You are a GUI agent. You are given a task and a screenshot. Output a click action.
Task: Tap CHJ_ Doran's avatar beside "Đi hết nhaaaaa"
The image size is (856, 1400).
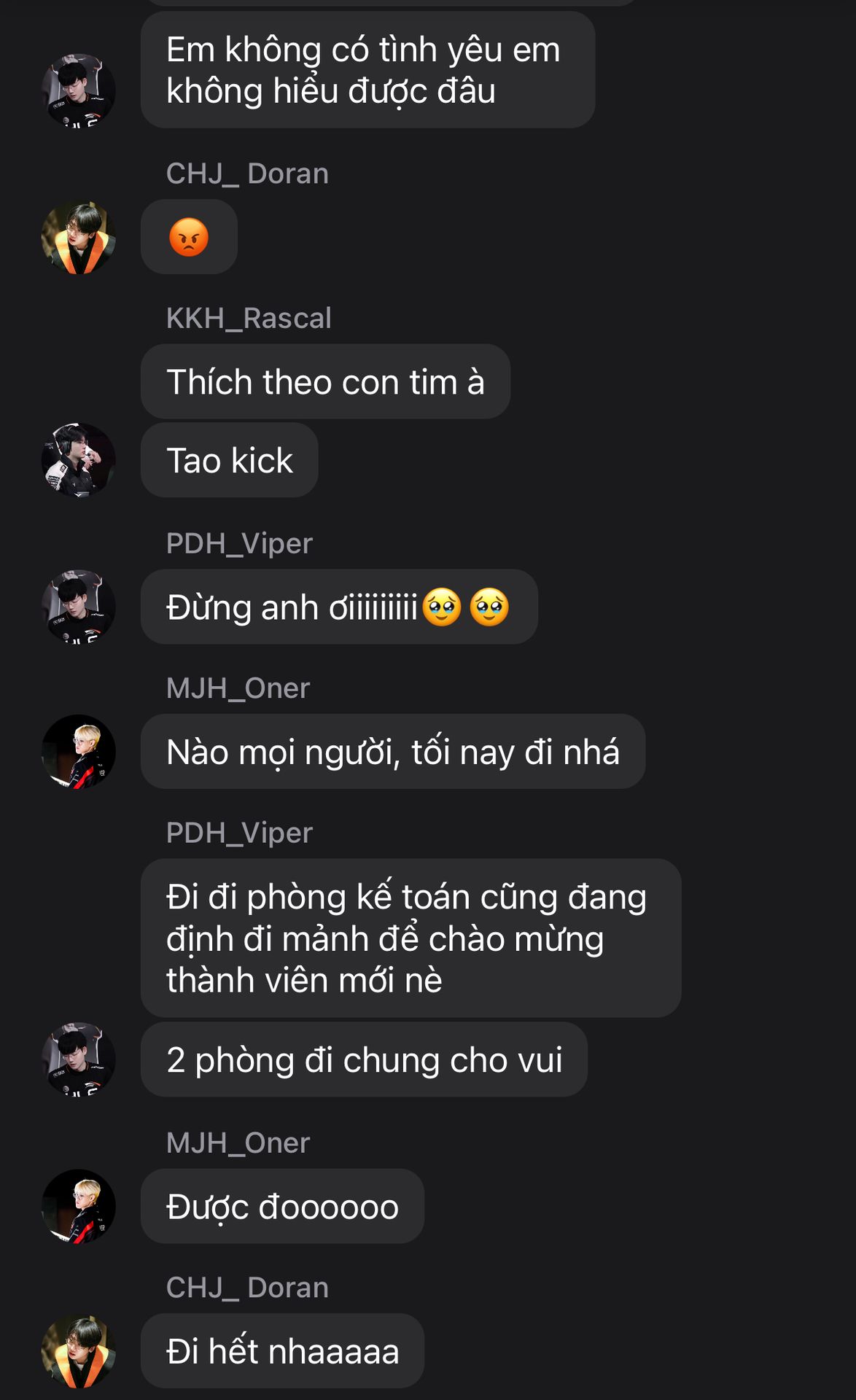tap(79, 1351)
